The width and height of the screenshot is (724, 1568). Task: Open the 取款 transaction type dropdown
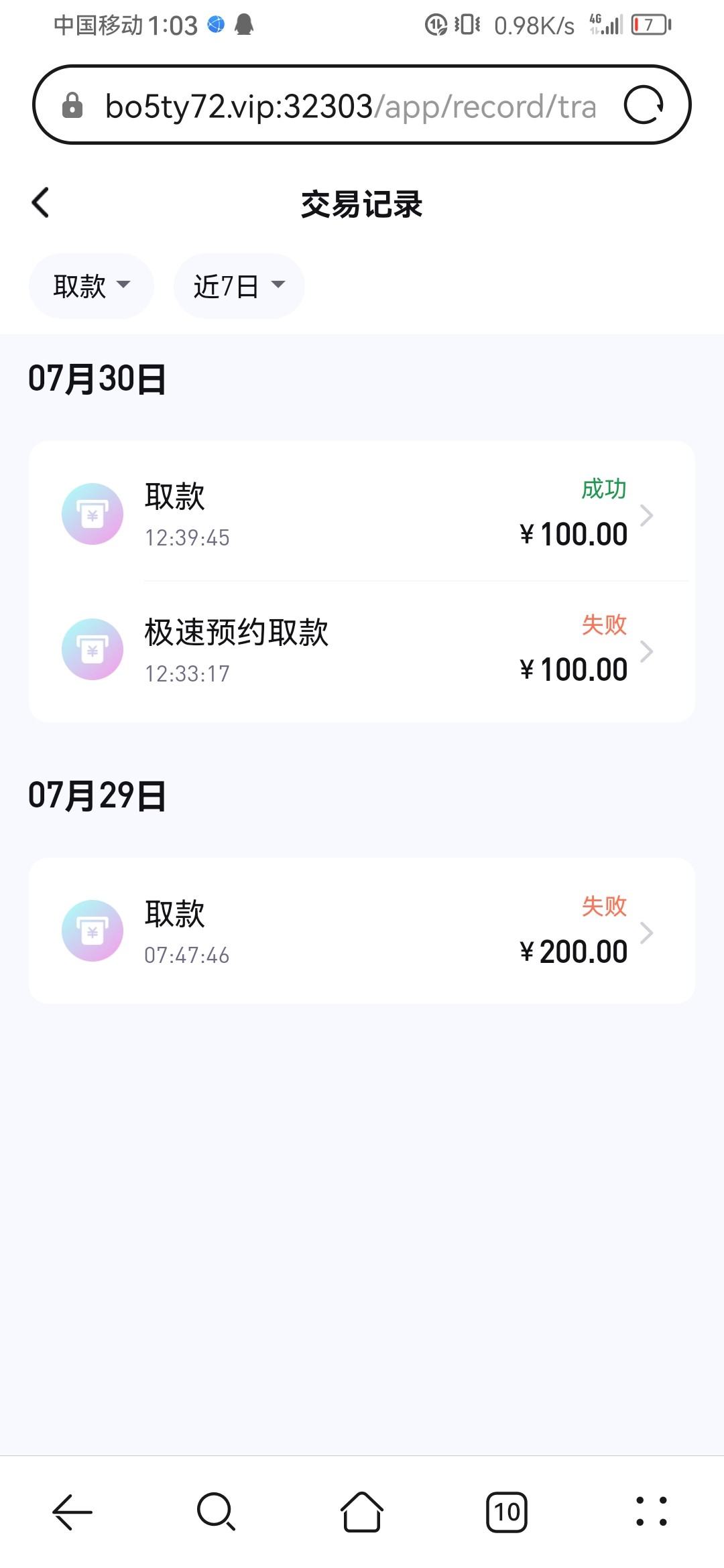pos(91,286)
